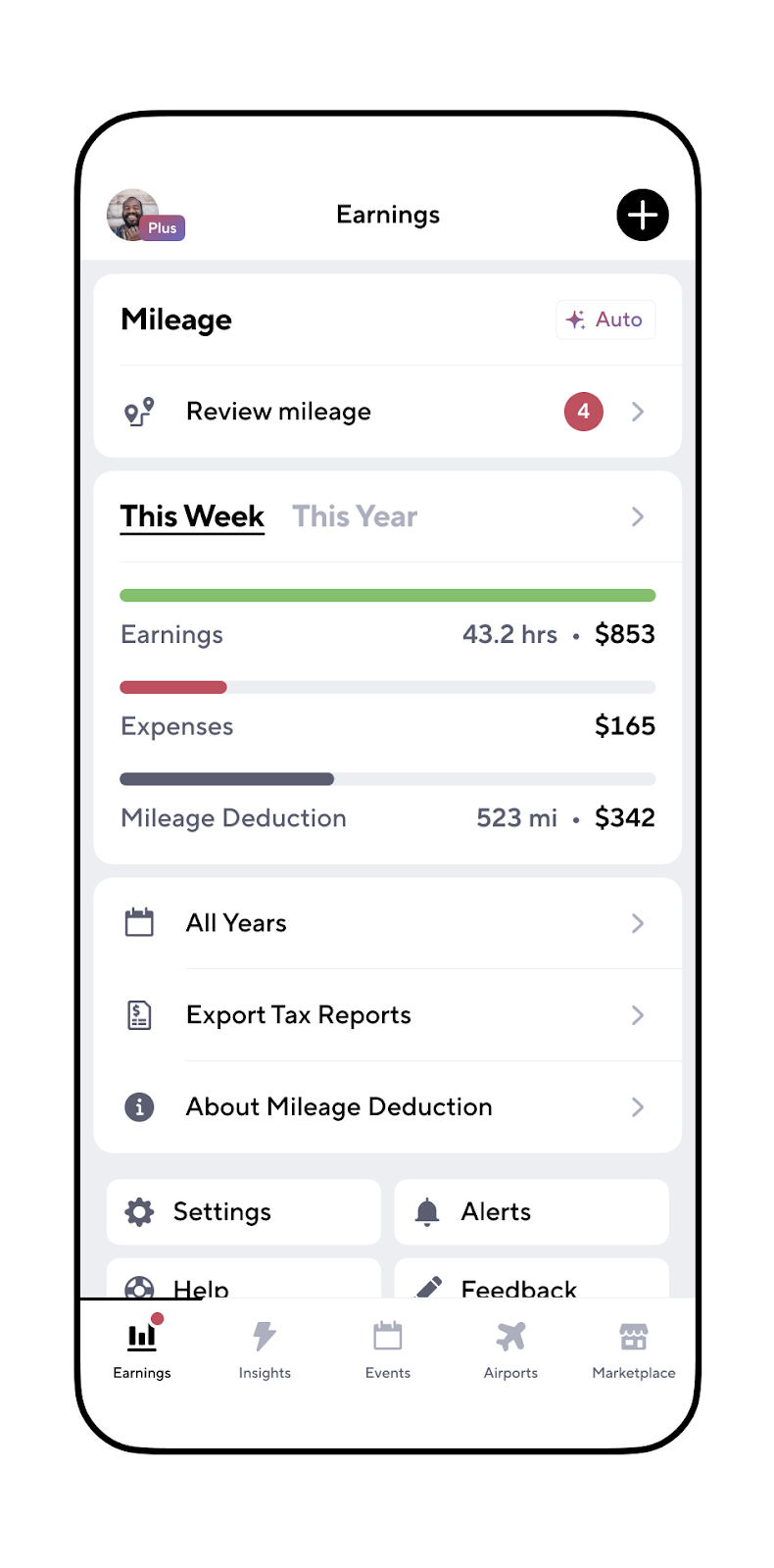The width and height of the screenshot is (774, 1568).
Task: Select the This Week tab
Action: point(192,516)
